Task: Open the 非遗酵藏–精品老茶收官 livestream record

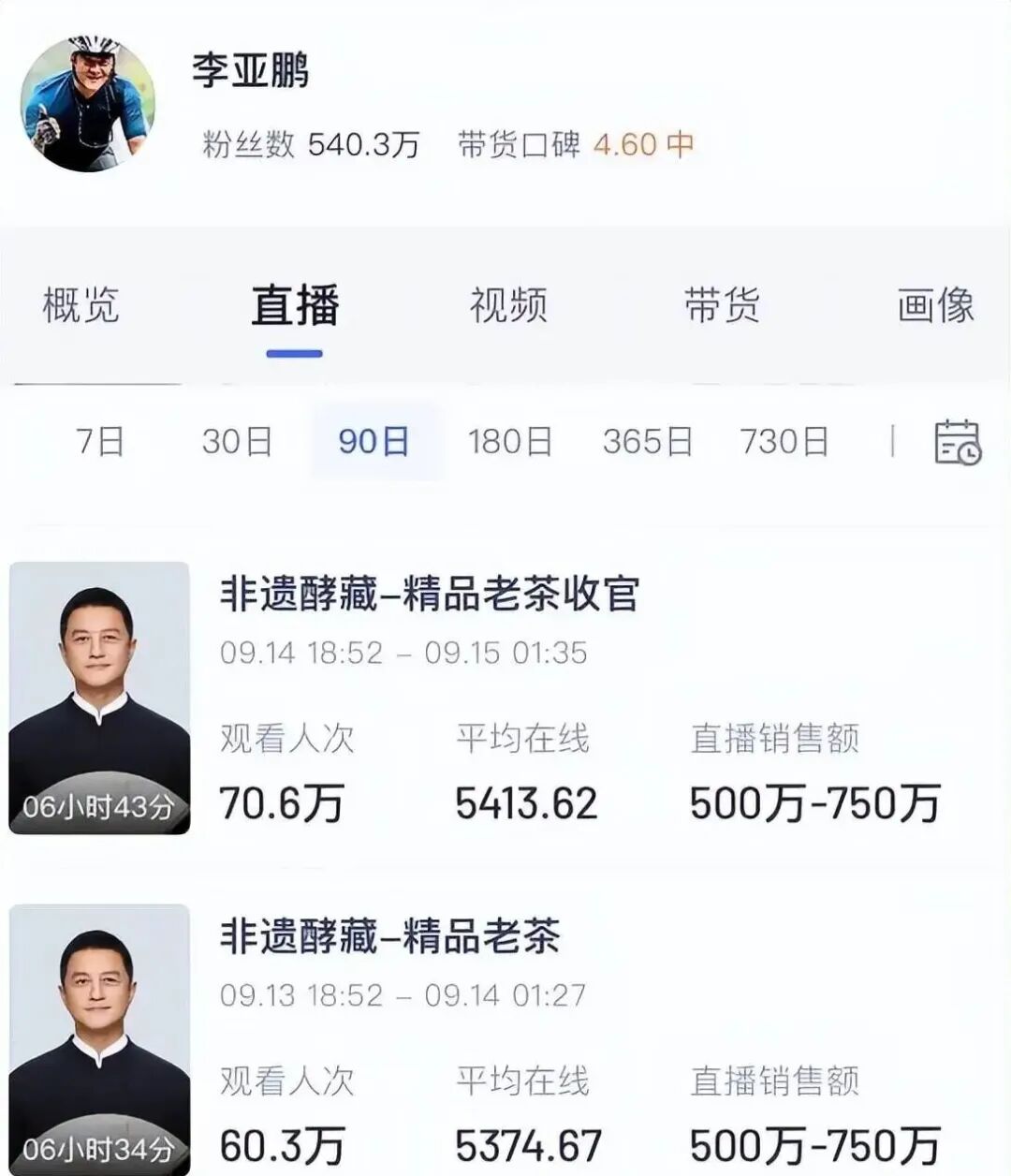Action: click(430, 595)
